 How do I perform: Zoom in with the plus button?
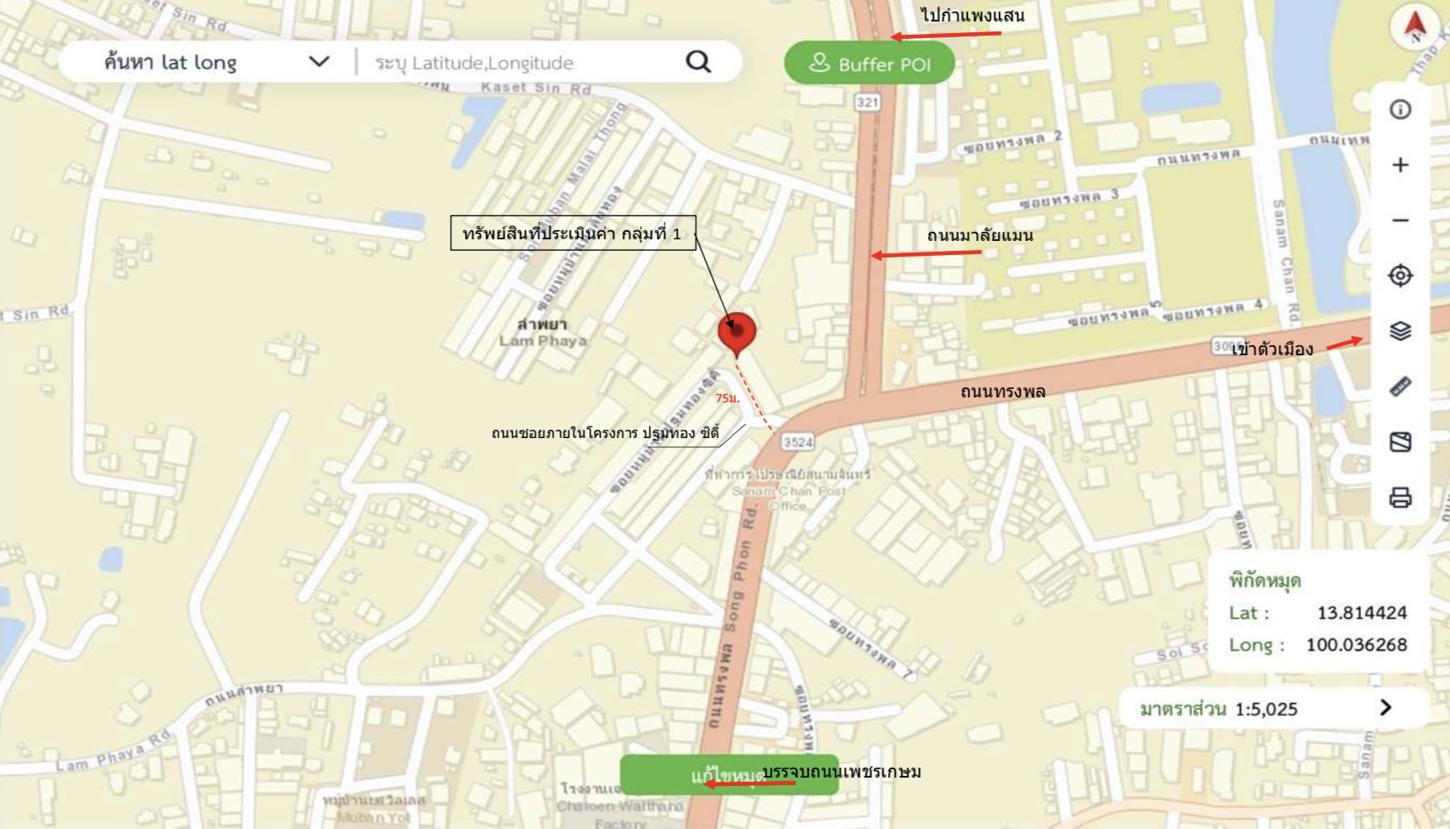1400,165
